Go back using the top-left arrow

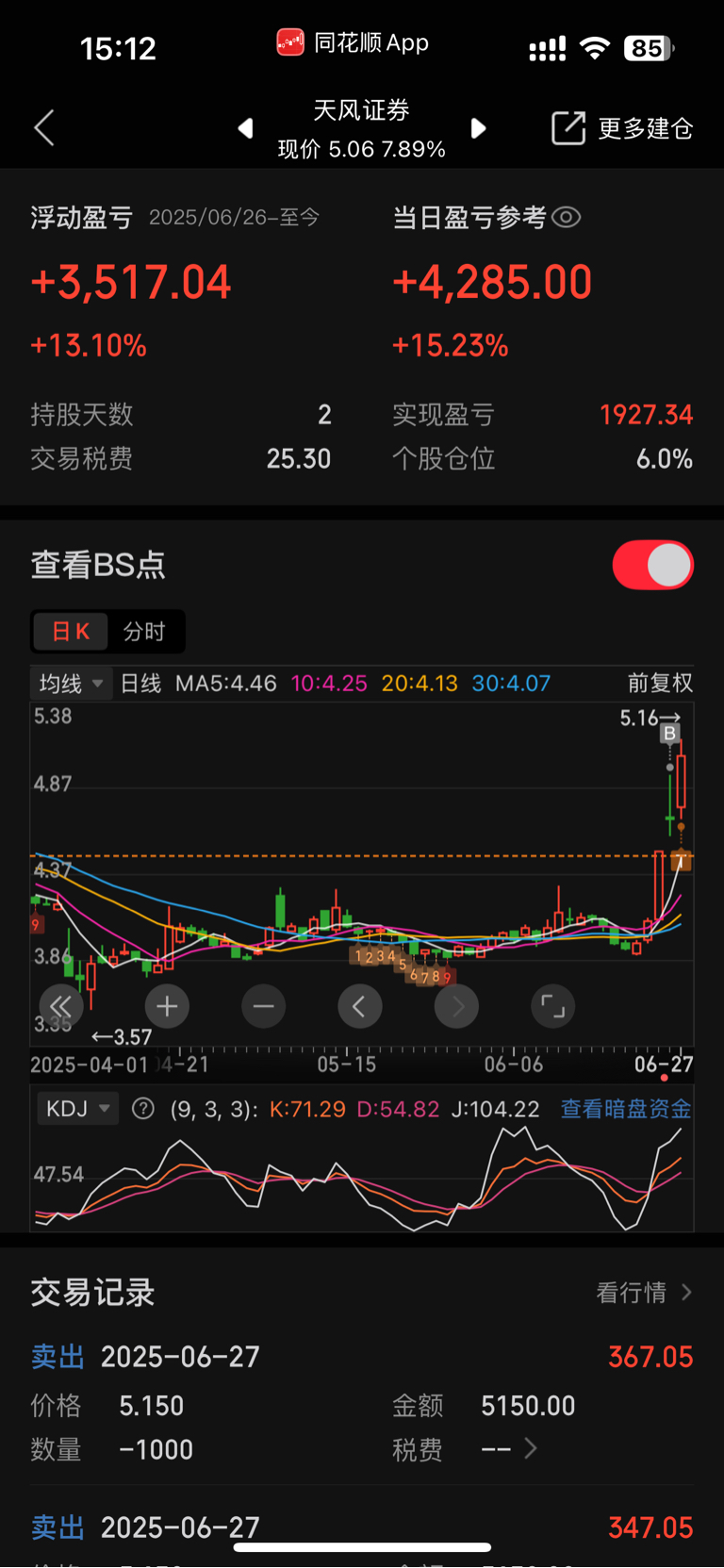pos(44,127)
